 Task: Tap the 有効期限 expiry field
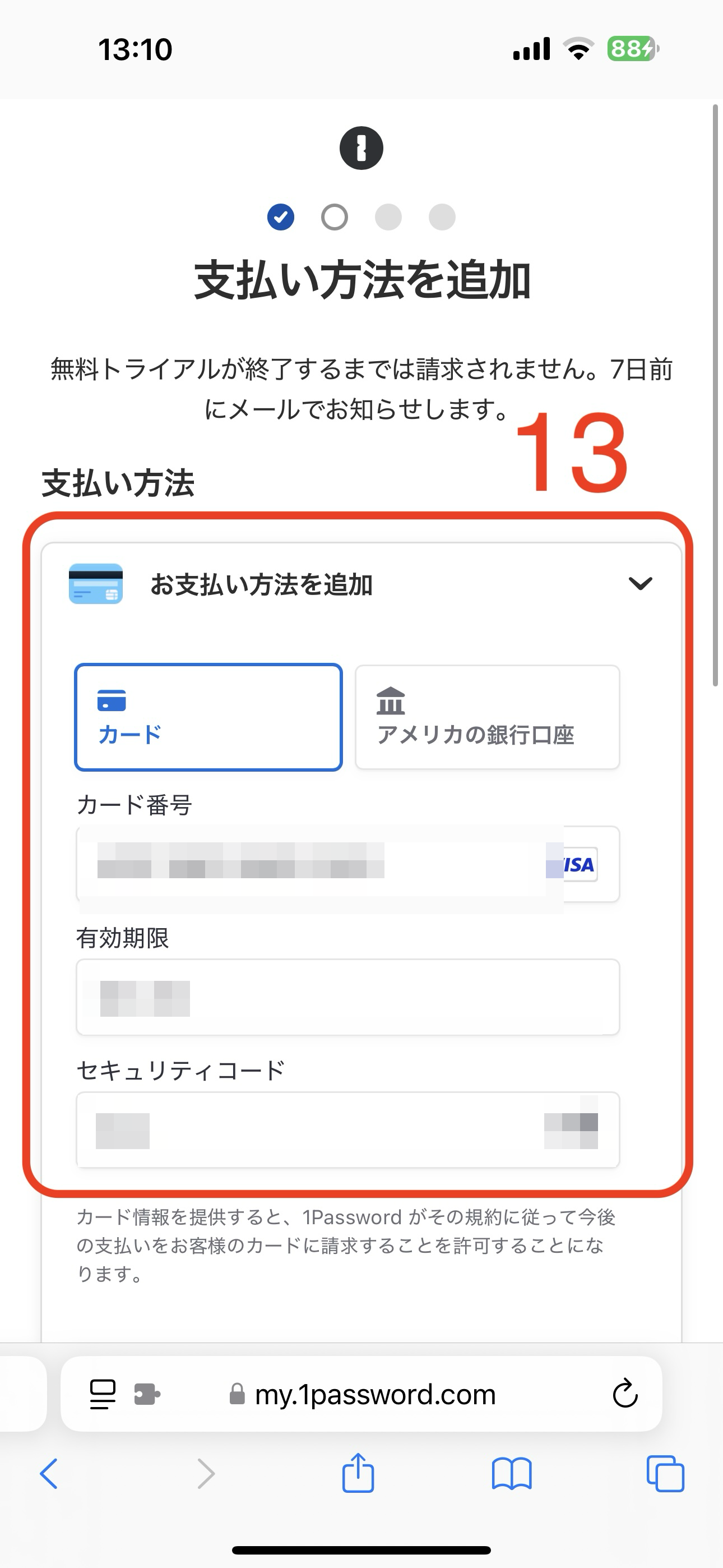[x=347, y=997]
